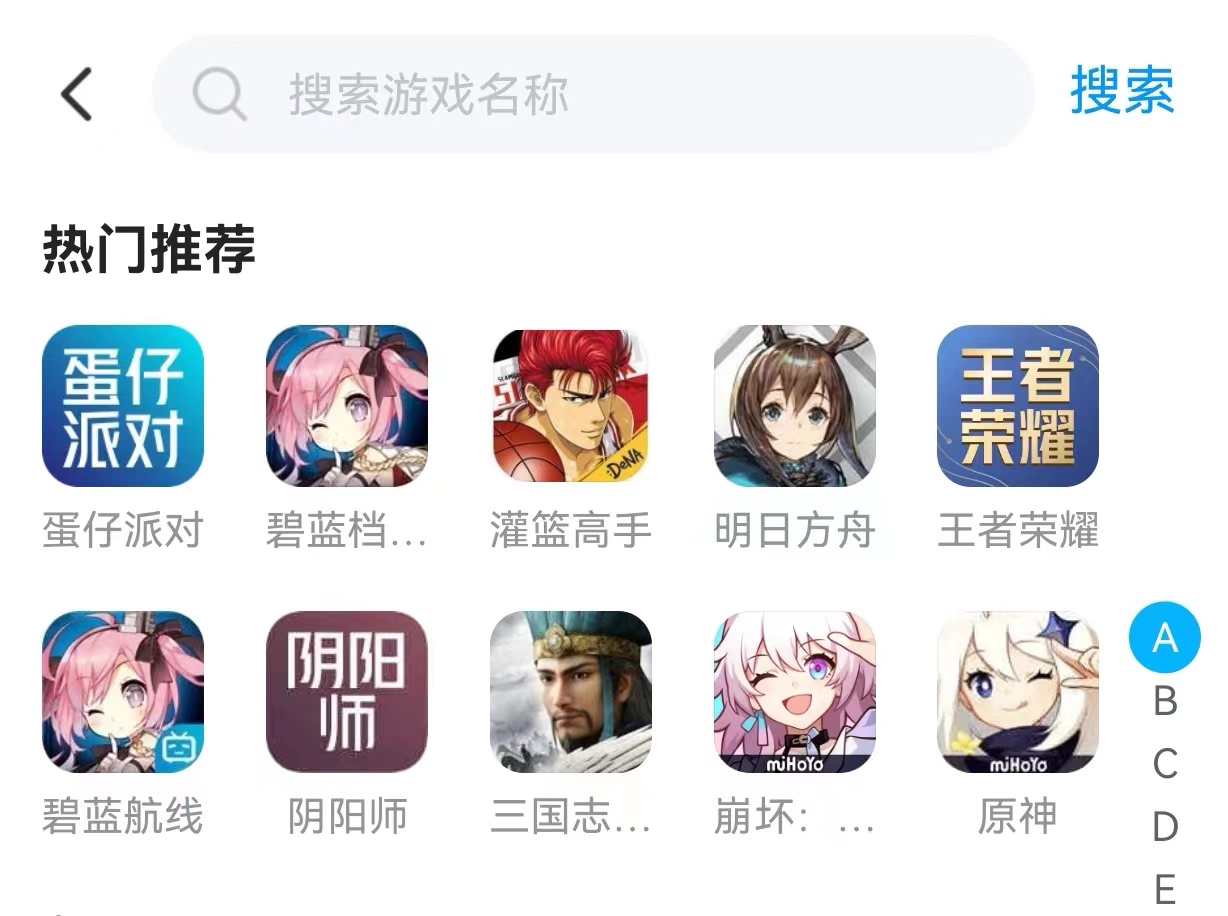Open the 崩坏 game tile

pyautogui.click(x=795, y=692)
